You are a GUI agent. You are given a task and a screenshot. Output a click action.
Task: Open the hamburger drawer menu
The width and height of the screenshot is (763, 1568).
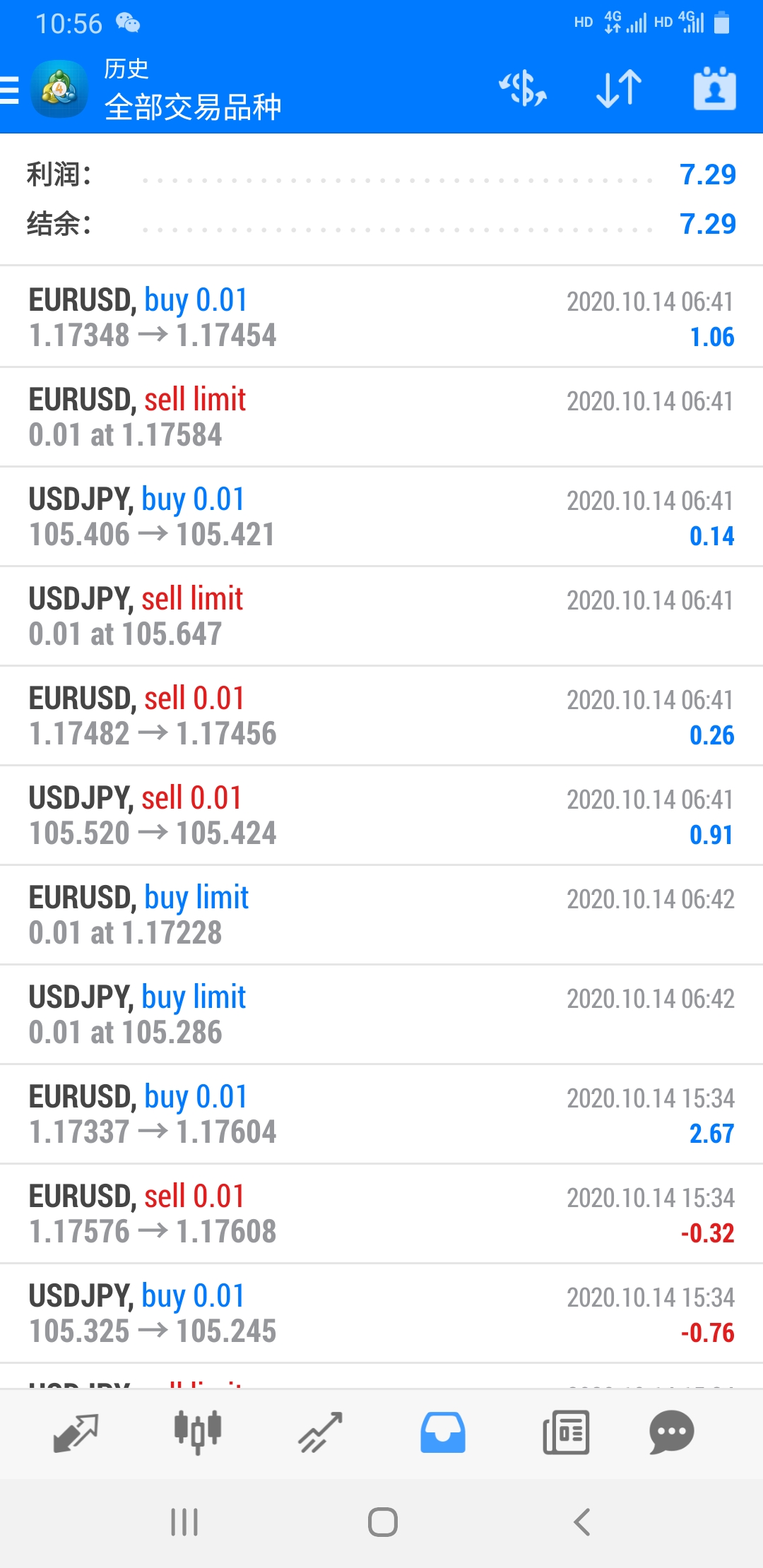coord(10,90)
